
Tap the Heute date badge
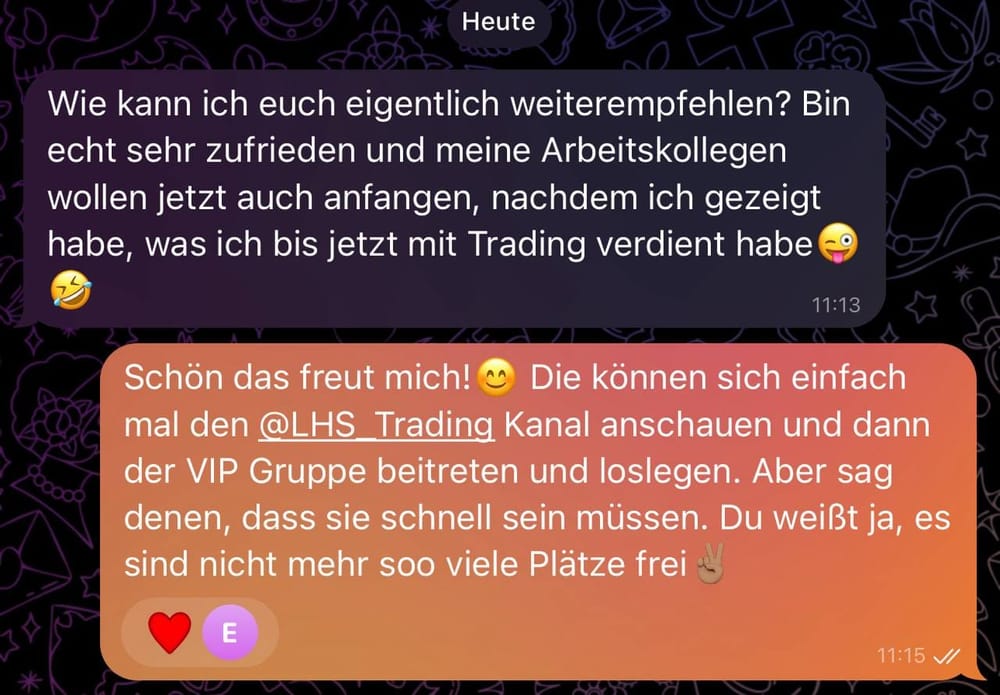[498, 22]
